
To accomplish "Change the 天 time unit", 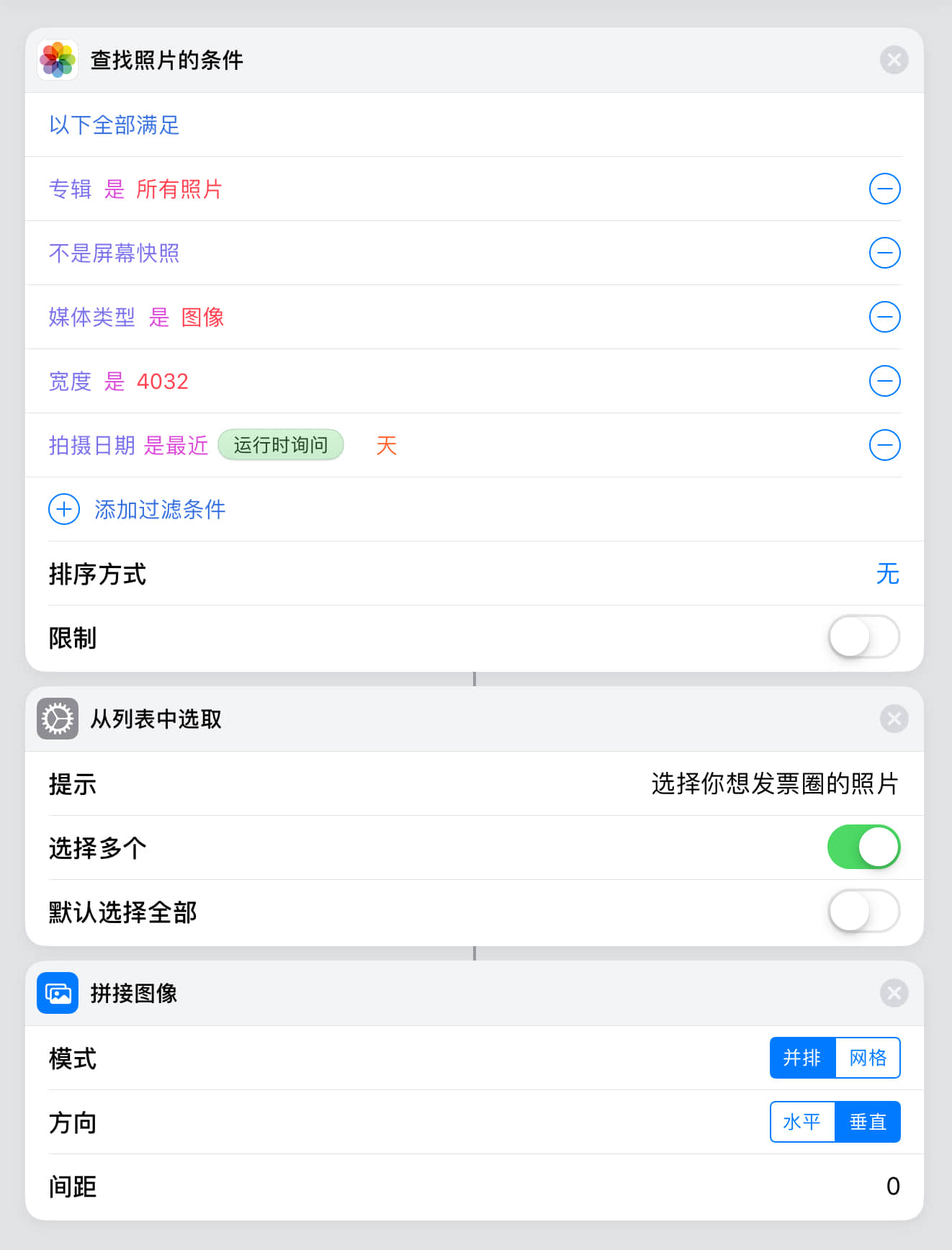I will click(x=386, y=445).
